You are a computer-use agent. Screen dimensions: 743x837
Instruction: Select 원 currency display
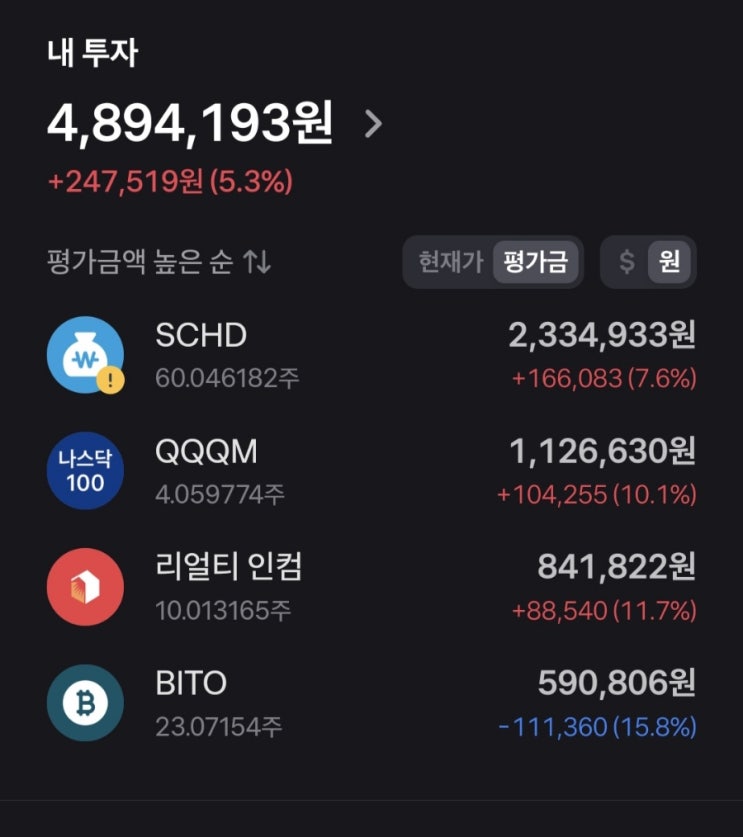pyautogui.click(x=669, y=262)
